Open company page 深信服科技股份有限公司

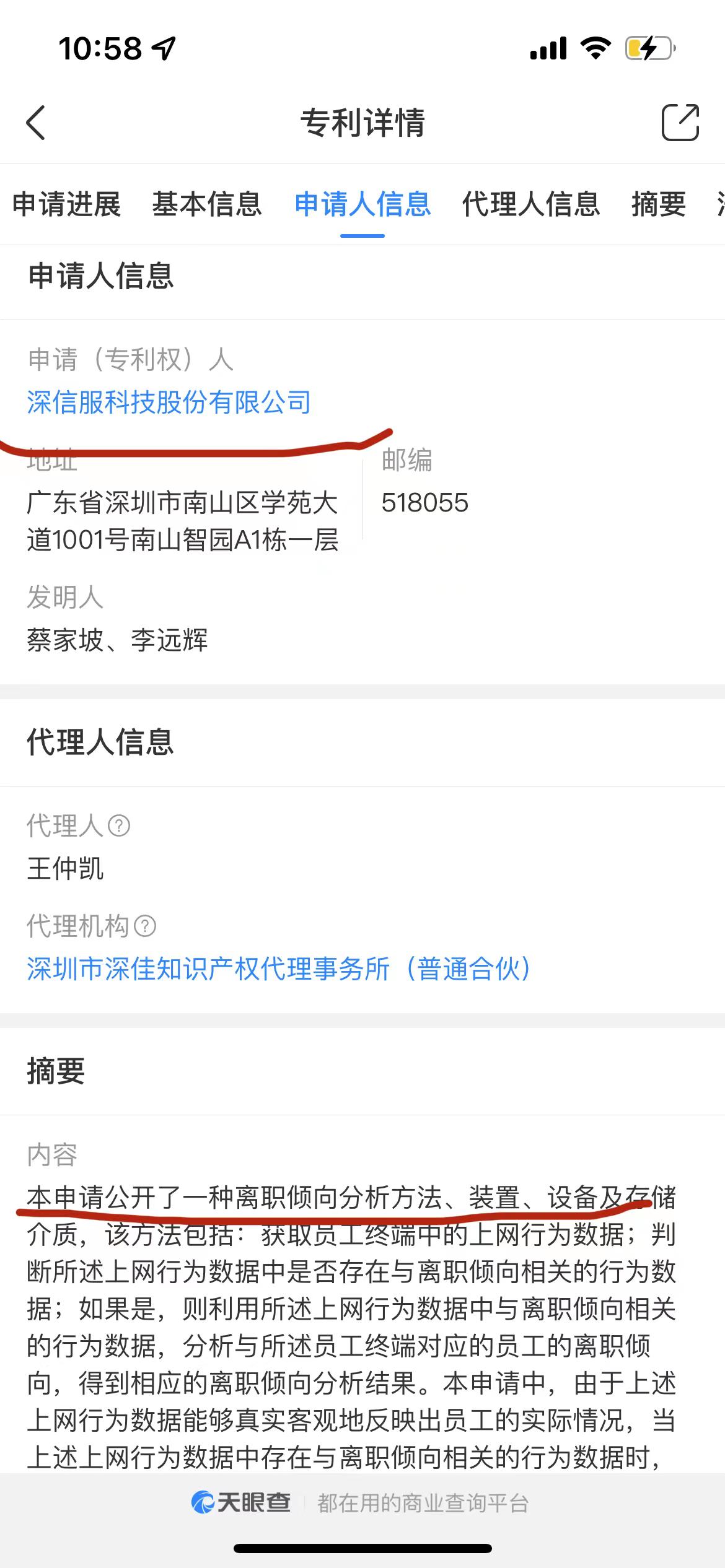169,403
